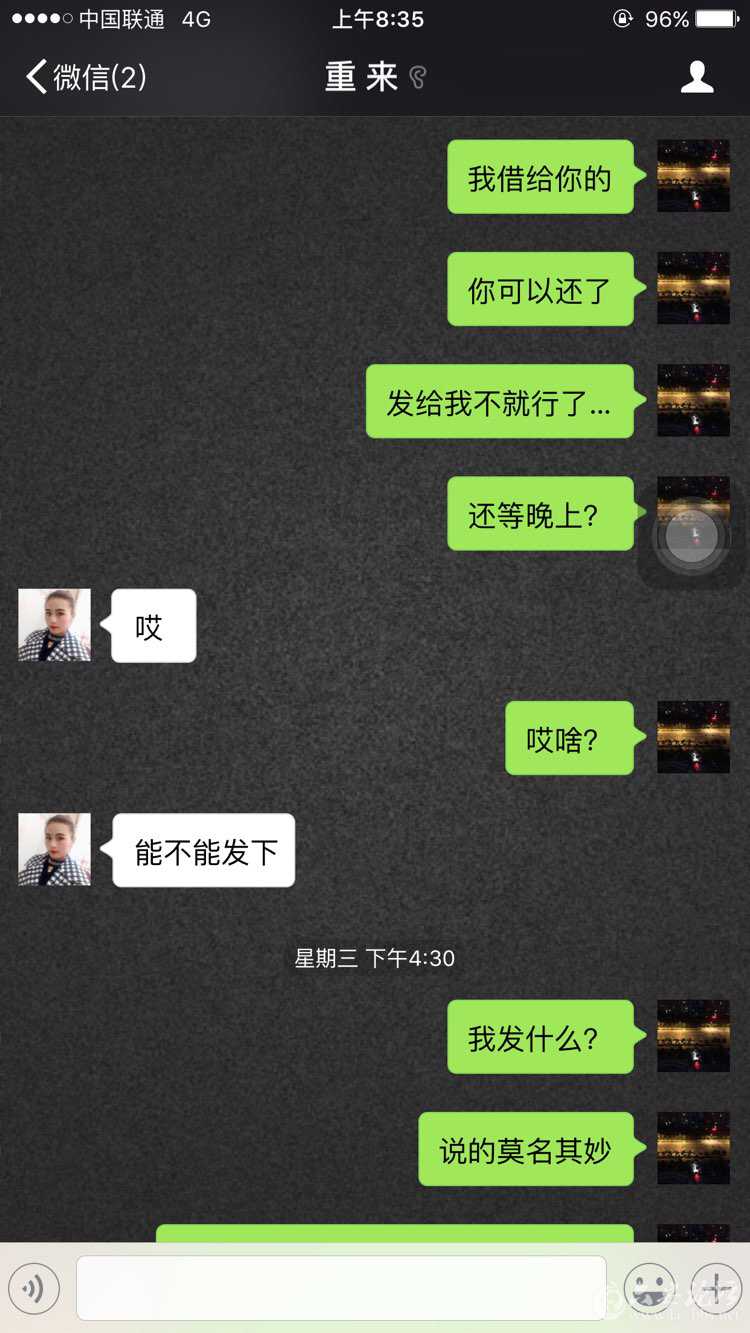Go back to the 微信 chat list
Viewport: 750px width, 1333px height.
pyautogui.click(x=87, y=77)
